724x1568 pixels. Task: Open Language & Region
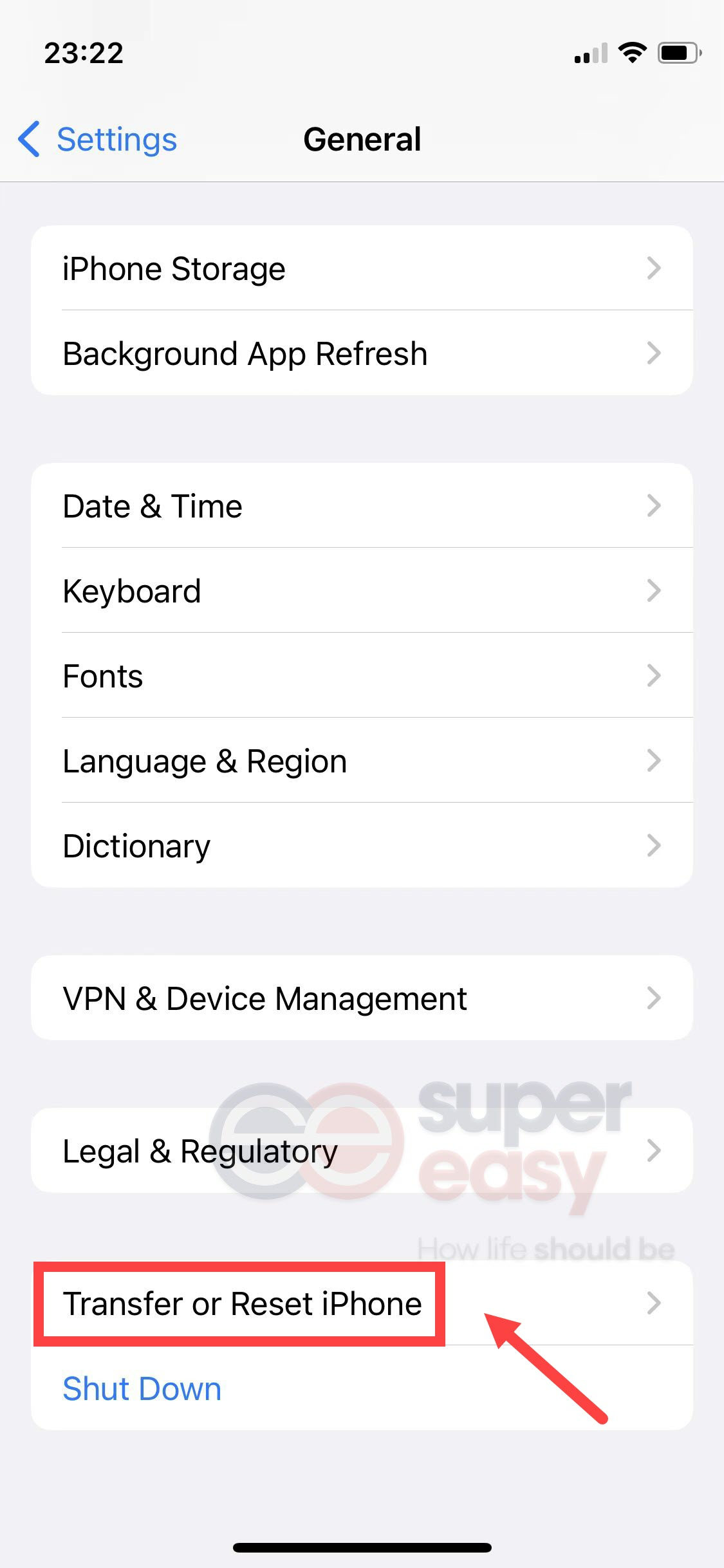point(360,761)
